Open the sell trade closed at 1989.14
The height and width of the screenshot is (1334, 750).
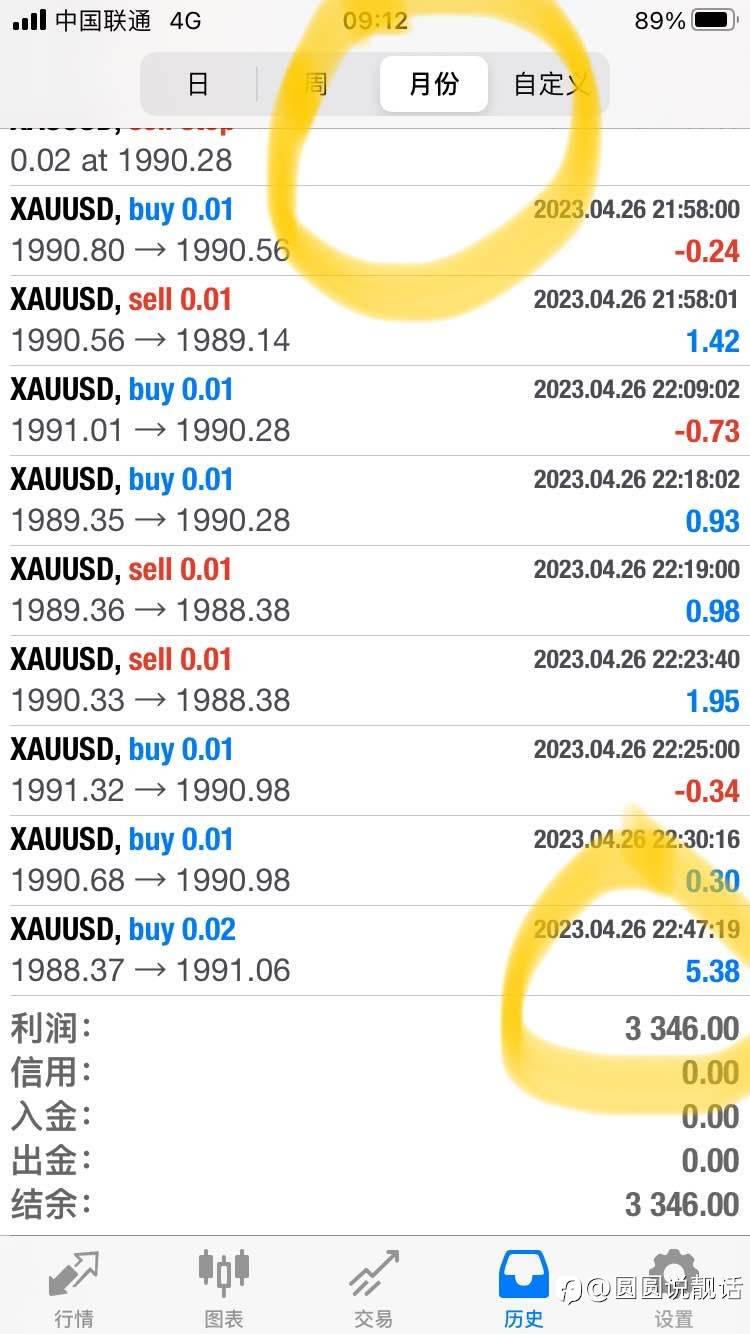click(x=375, y=321)
